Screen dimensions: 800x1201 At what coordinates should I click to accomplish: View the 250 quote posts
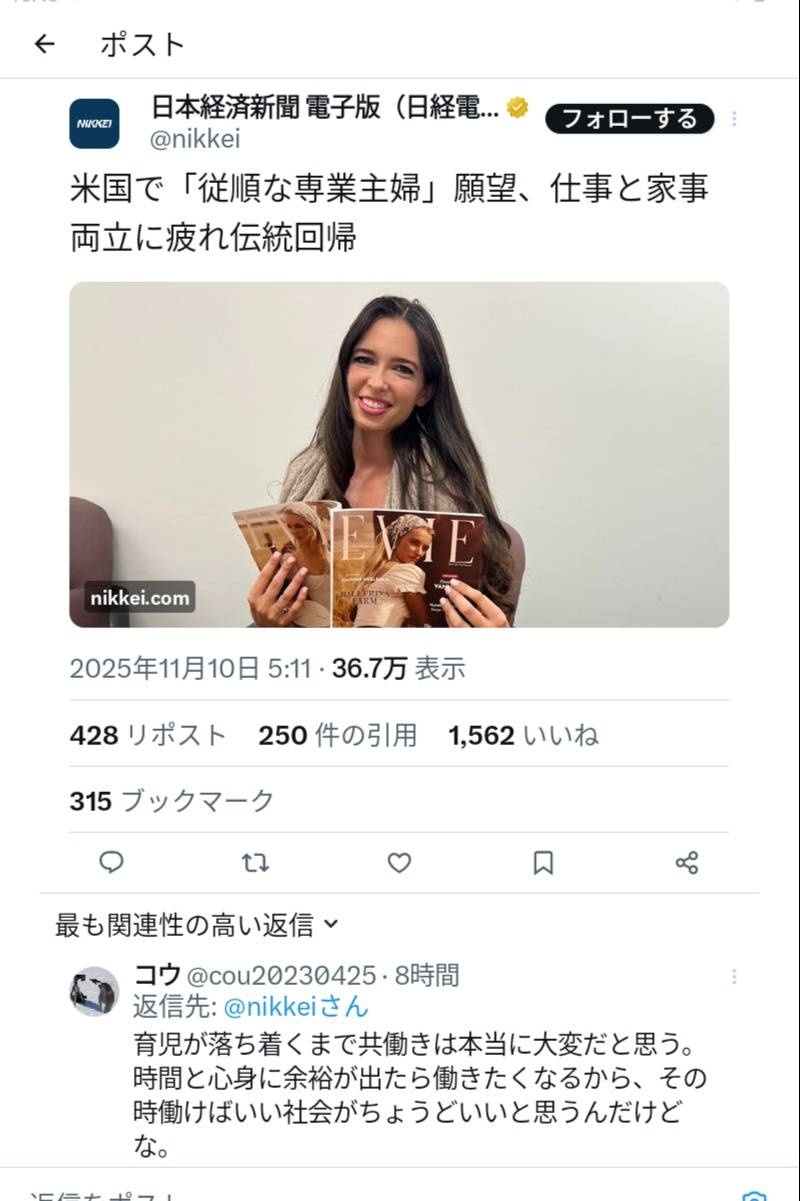pyautogui.click(x=337, y=736)
